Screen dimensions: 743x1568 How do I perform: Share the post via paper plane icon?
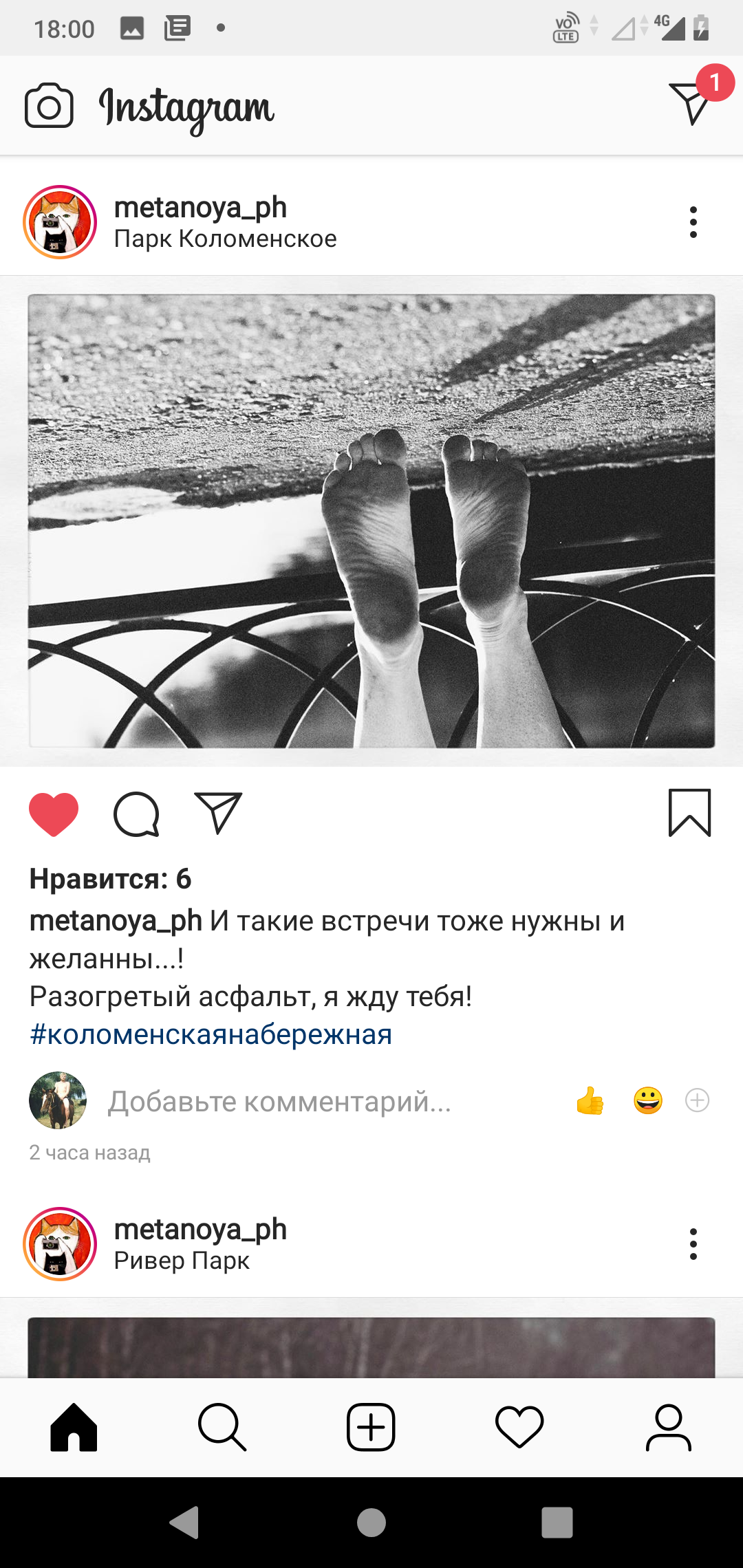[x=218, y=813]
